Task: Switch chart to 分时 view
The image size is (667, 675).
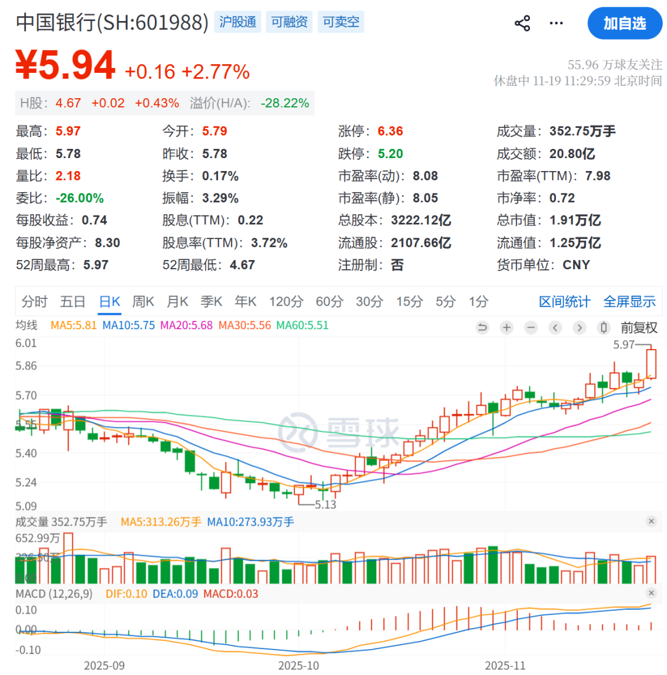Action: click(x=34, y=301)
